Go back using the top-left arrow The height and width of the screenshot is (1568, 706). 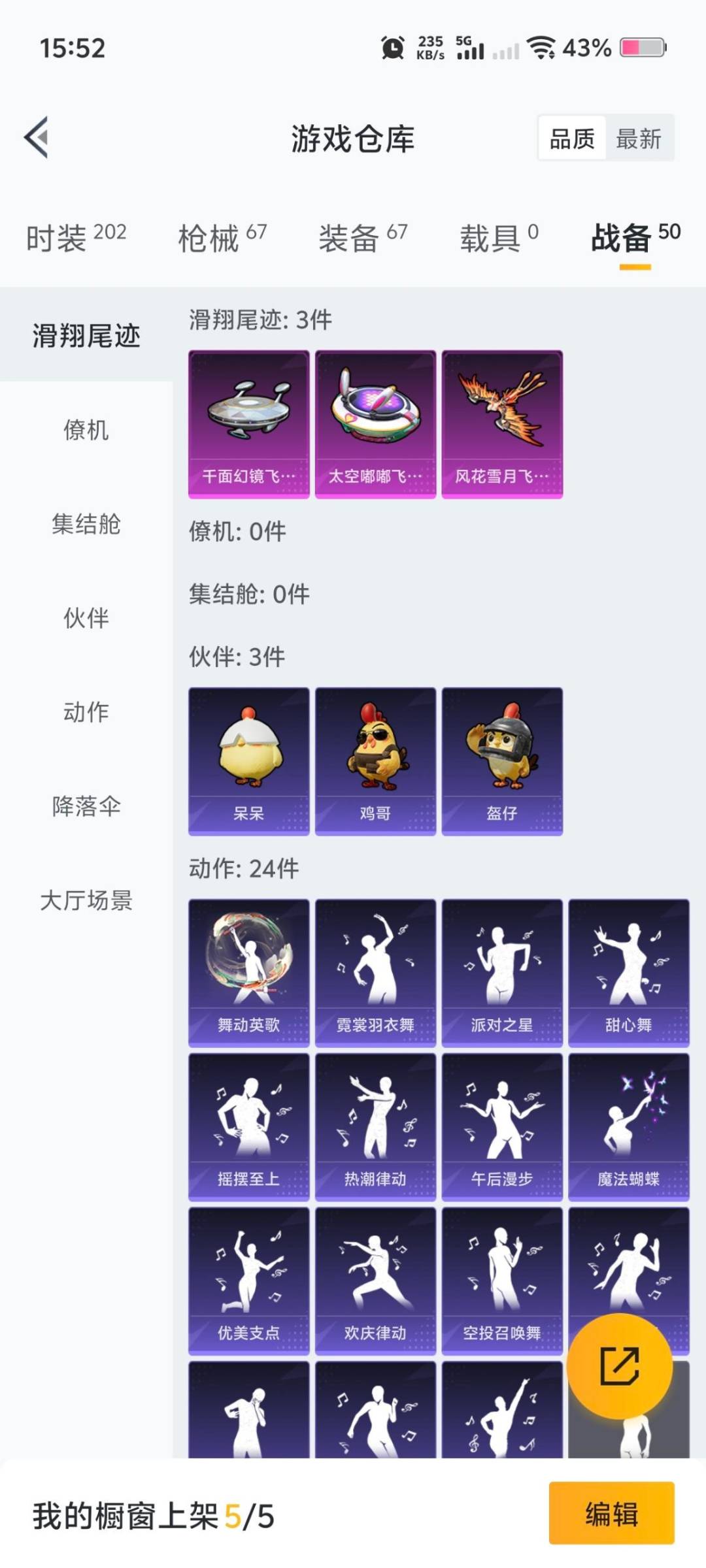coord(37,137)
